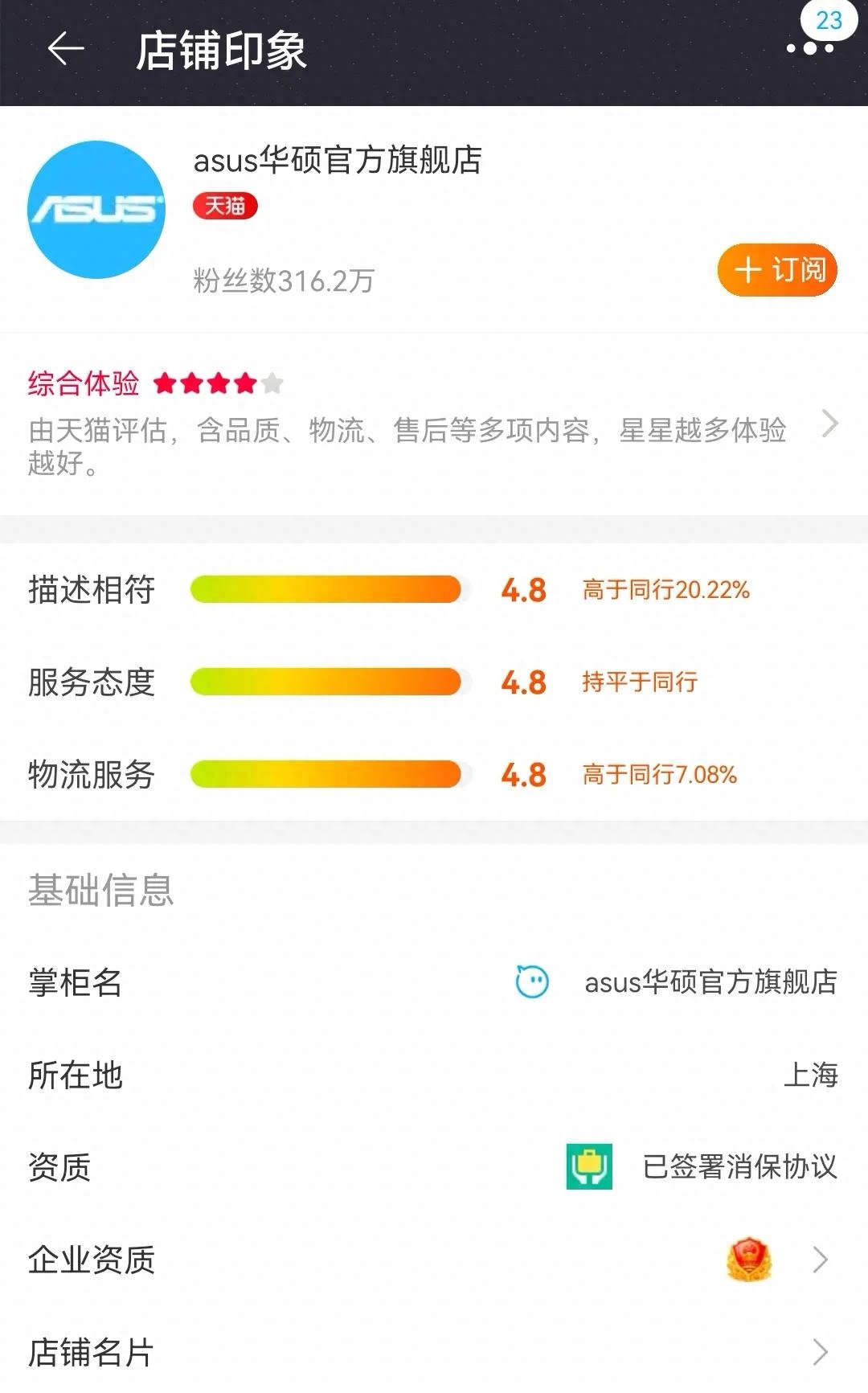Image resolution: width=868 pixels, height=1393 pixels.
Task: Open 企业资质 with its arrow
Action: coord(821,1260)
